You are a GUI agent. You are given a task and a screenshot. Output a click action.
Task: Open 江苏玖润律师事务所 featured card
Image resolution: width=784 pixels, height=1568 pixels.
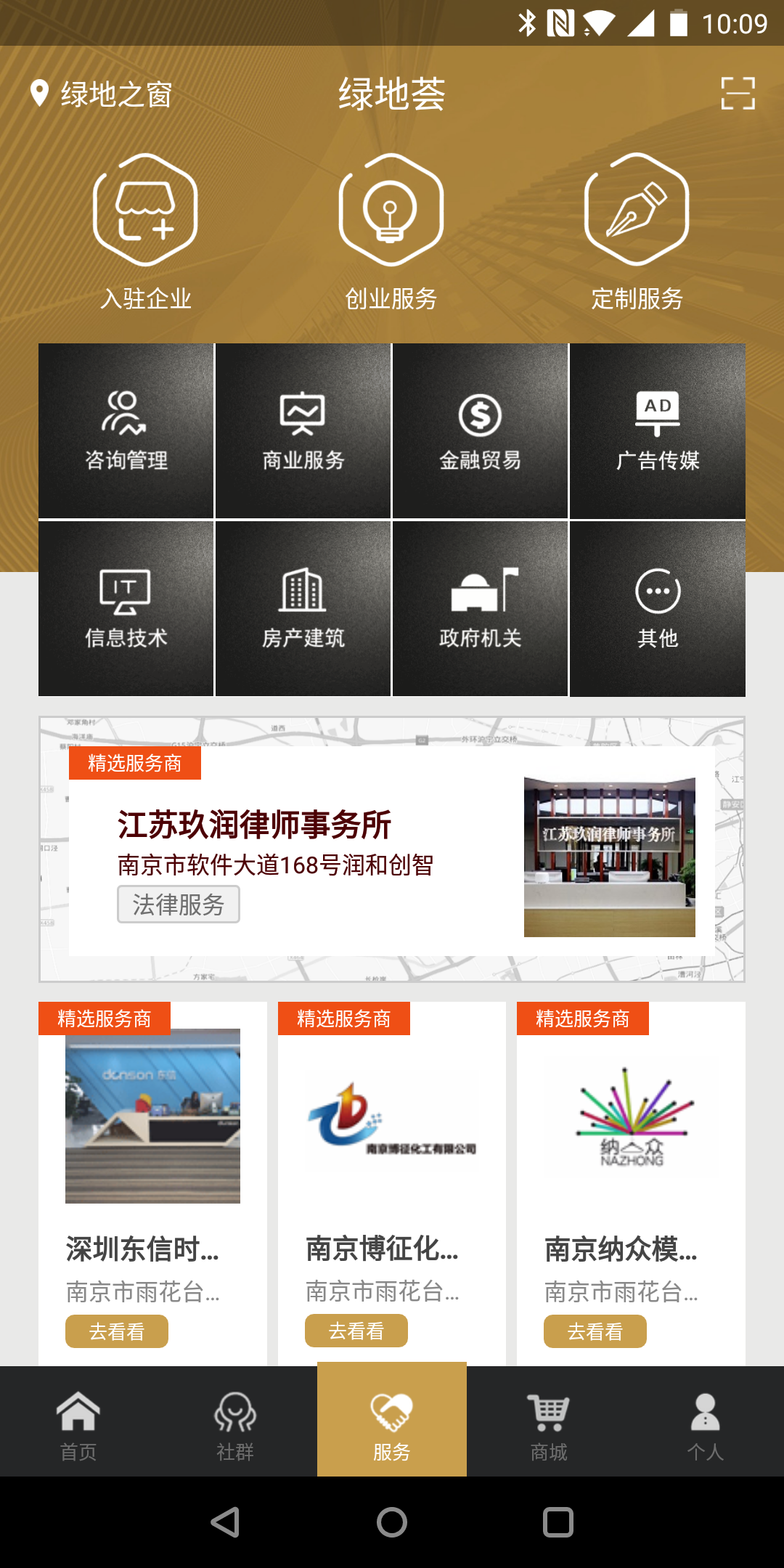pos(392,851)
